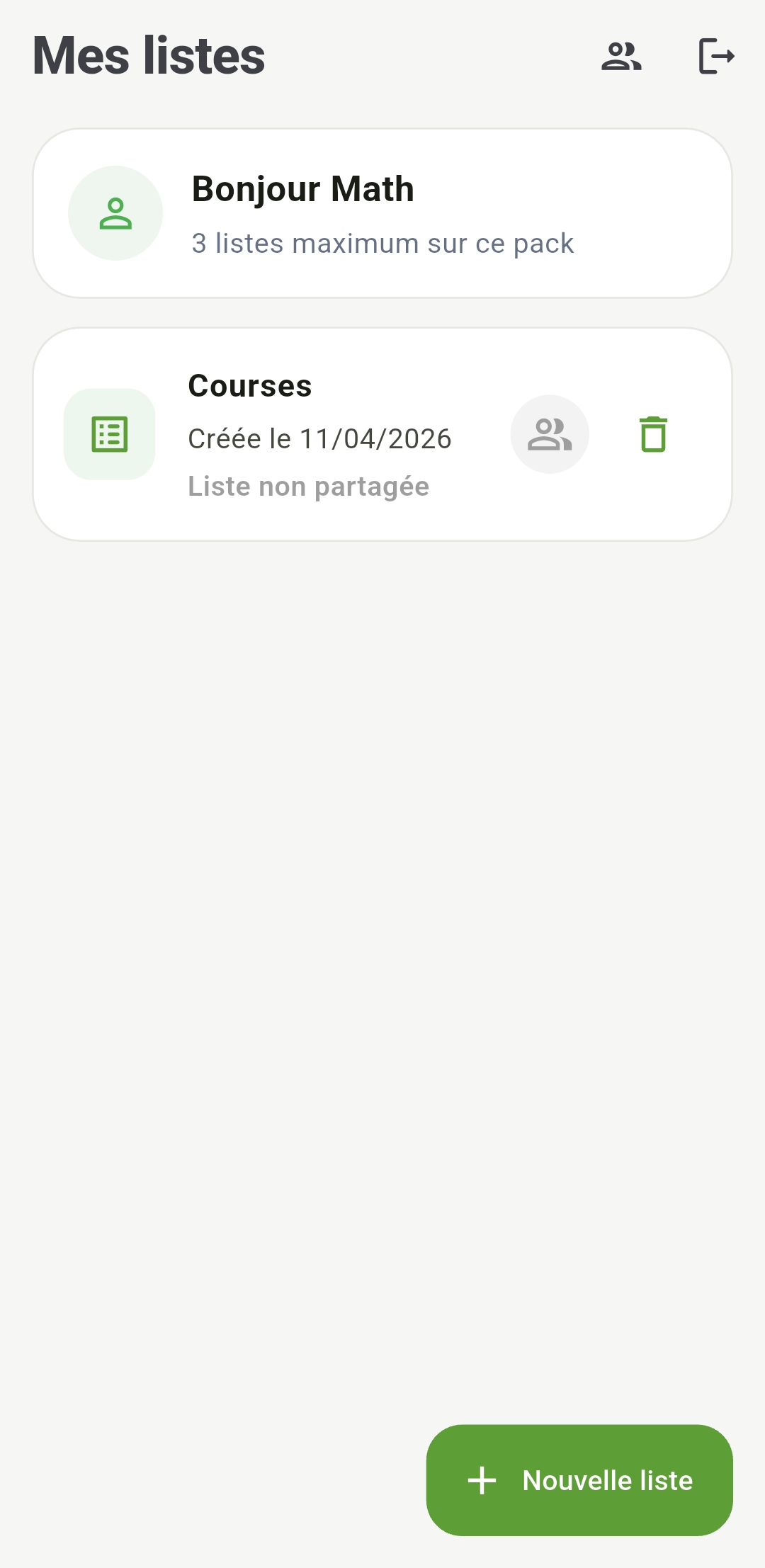Image resolution: width=765 pixels, height=1568 pixels.
Task: Click the green profile avatar on Bonjour Math card
Action: click(x=115, y=213)
